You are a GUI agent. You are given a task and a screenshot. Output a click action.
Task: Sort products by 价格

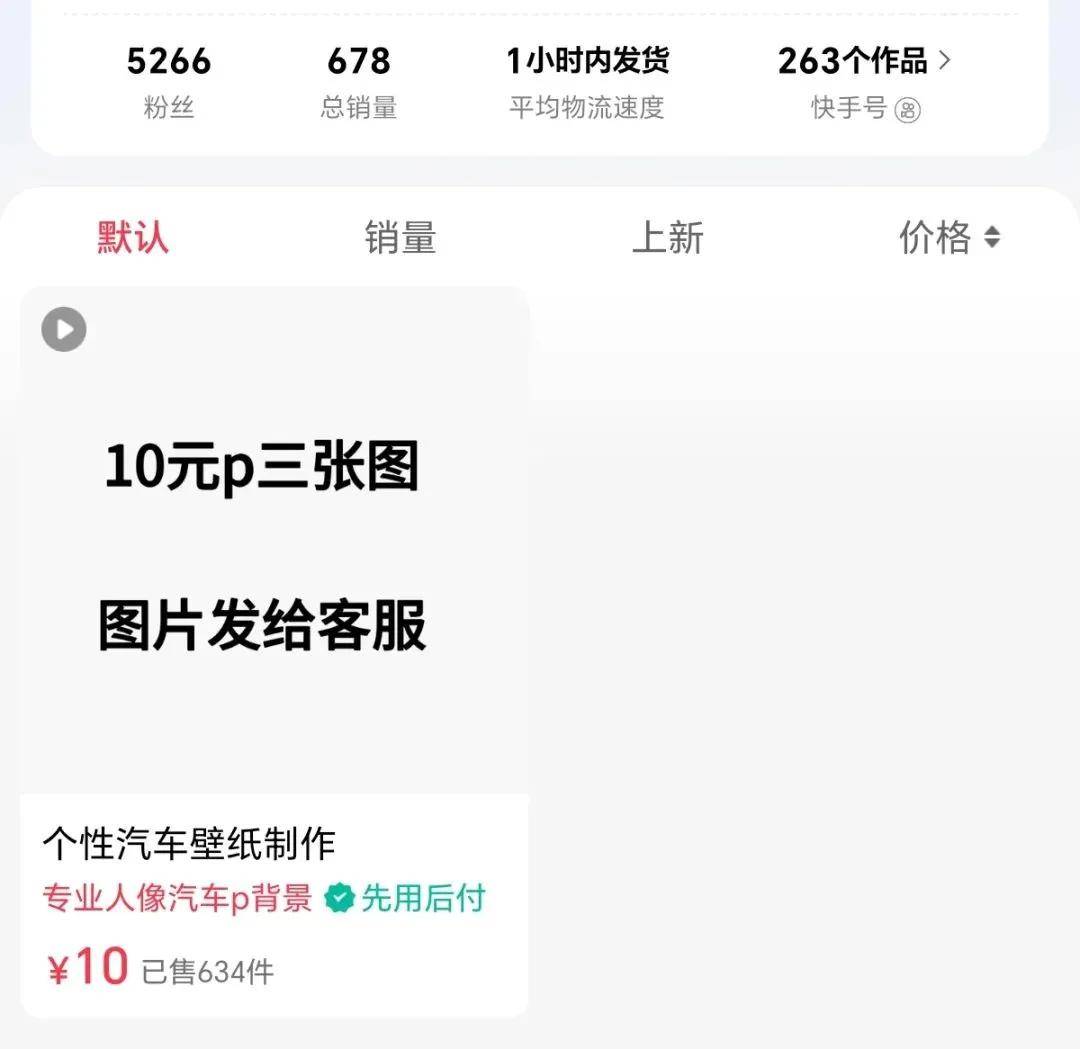[x=948, y=238]
